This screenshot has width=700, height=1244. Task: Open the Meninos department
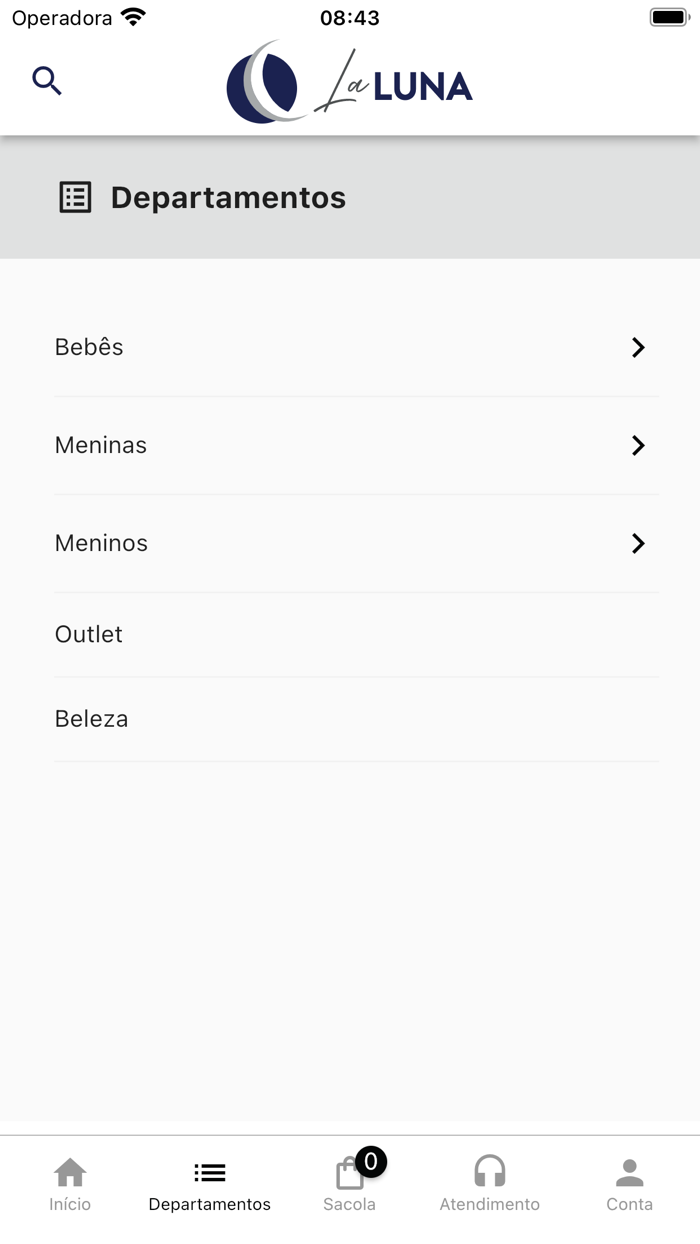pyautogui.click(x=357, y=543)
